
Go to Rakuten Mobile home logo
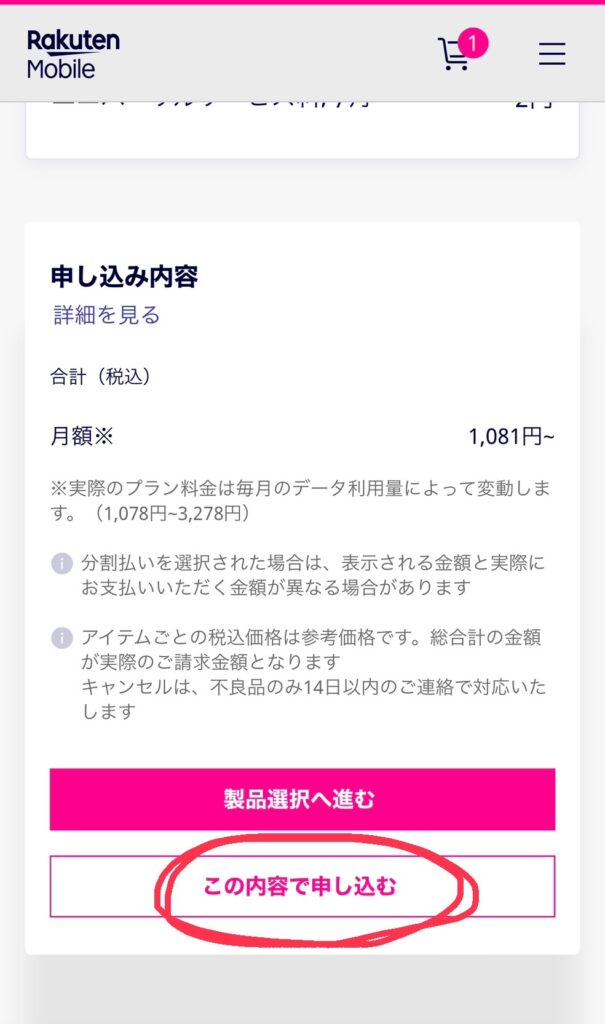(x=73, y=54)
